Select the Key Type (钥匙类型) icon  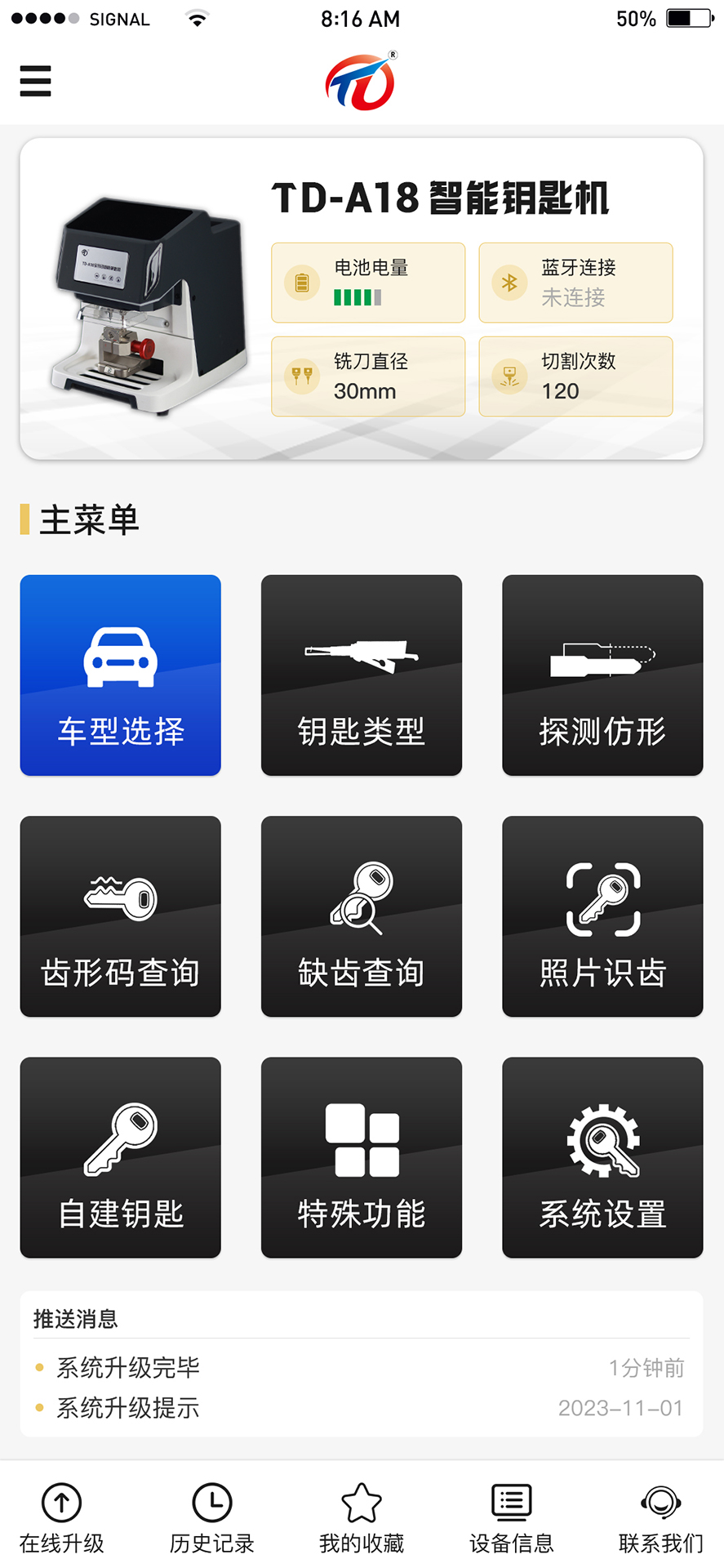pyautogui.click(x=361, y=675)
